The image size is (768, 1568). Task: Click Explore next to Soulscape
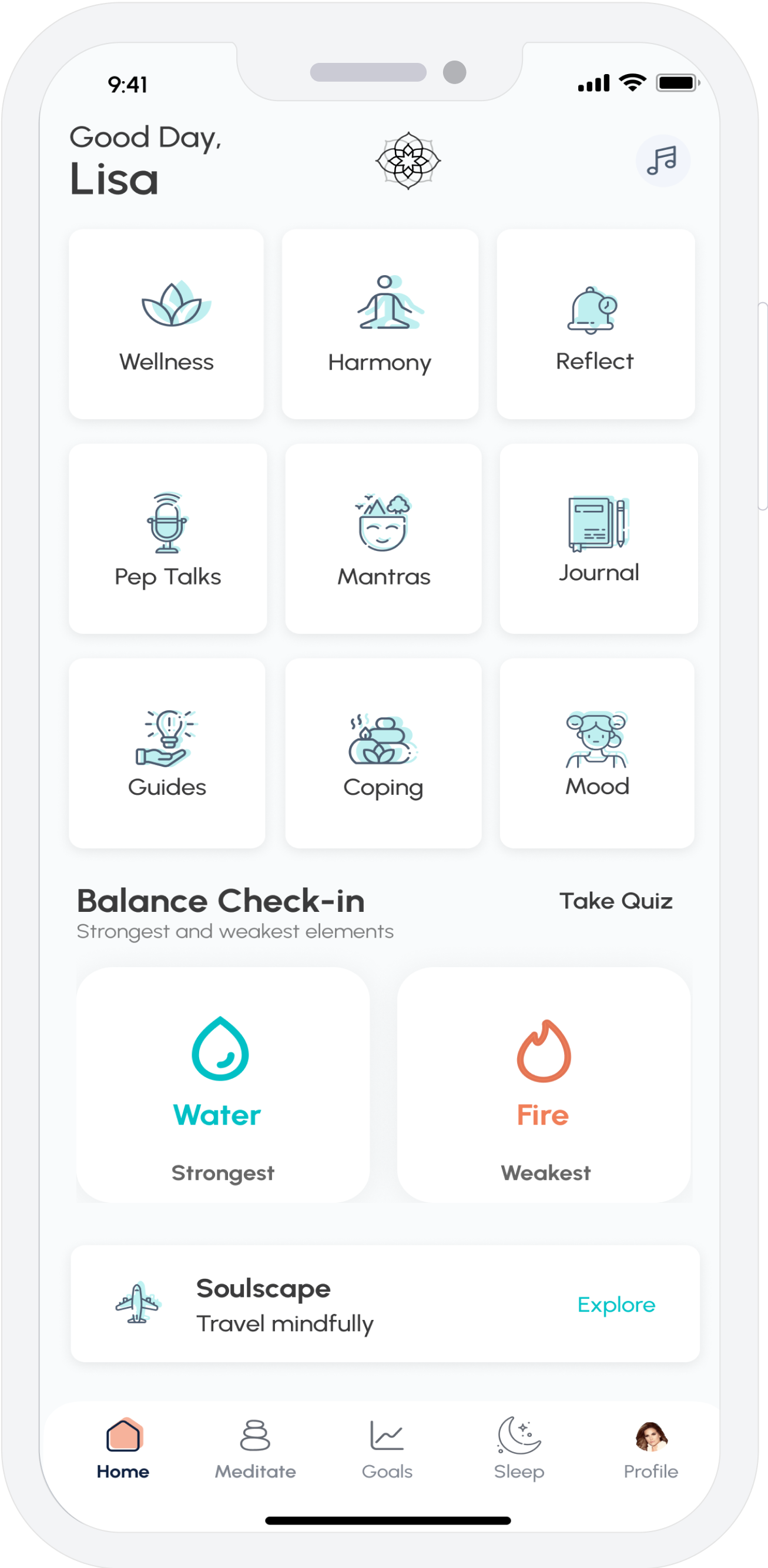tap(616, 1305)
